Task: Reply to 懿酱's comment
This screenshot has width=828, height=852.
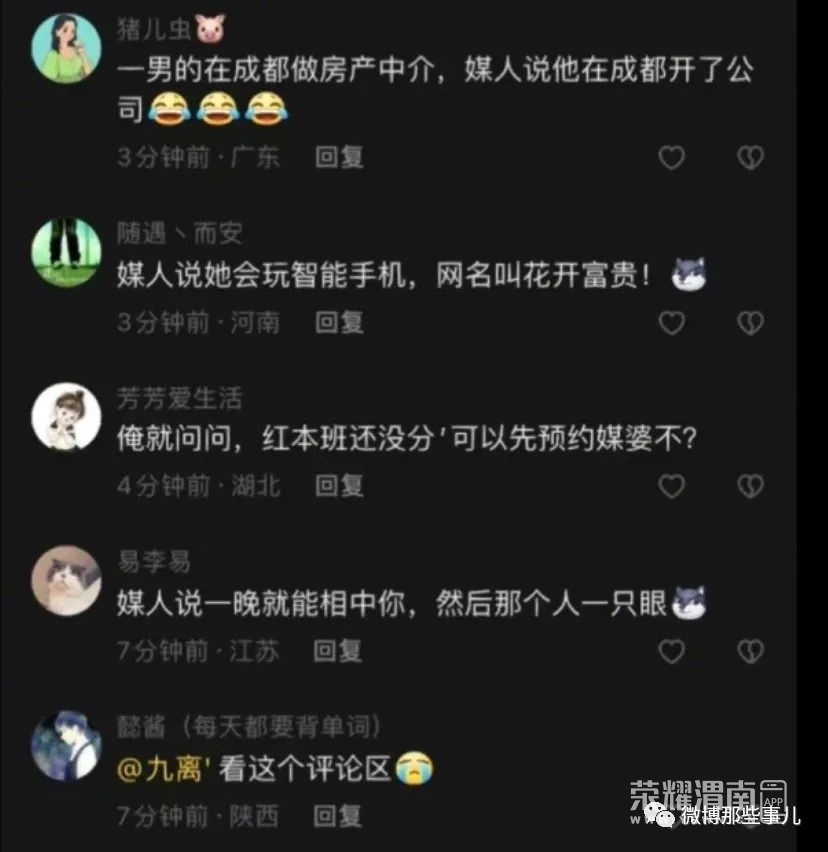Action: pyautogui.click(x=339, y=816)
